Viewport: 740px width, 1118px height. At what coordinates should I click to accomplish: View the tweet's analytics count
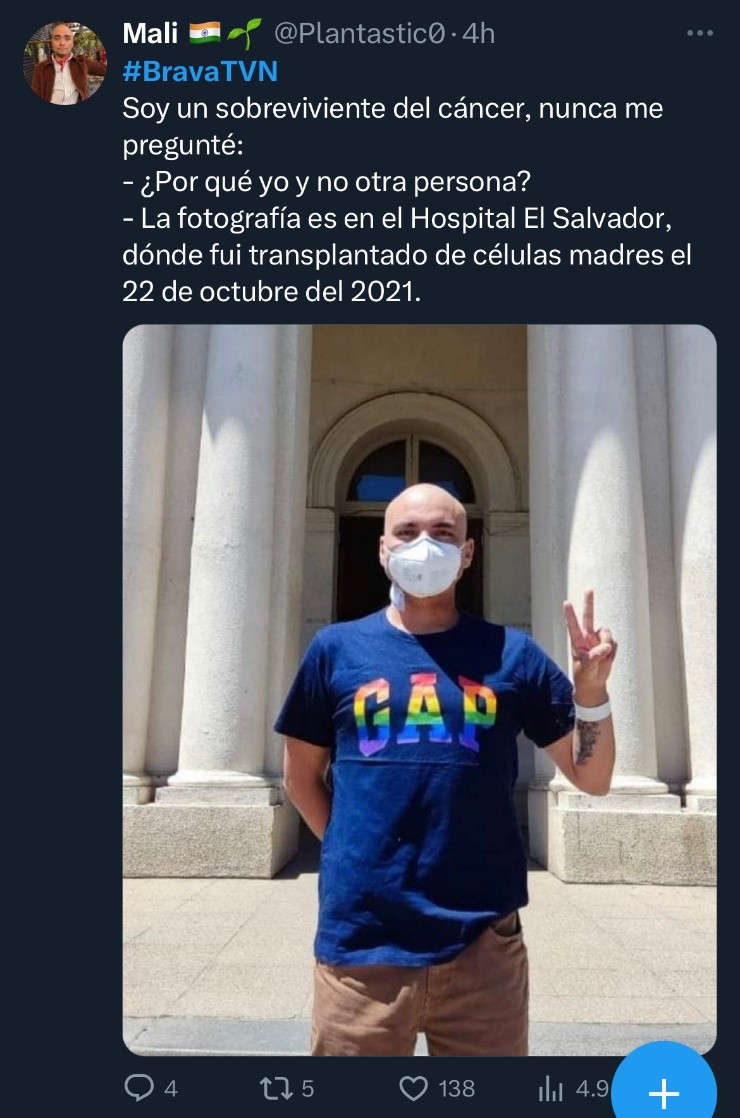(572, 1088)
